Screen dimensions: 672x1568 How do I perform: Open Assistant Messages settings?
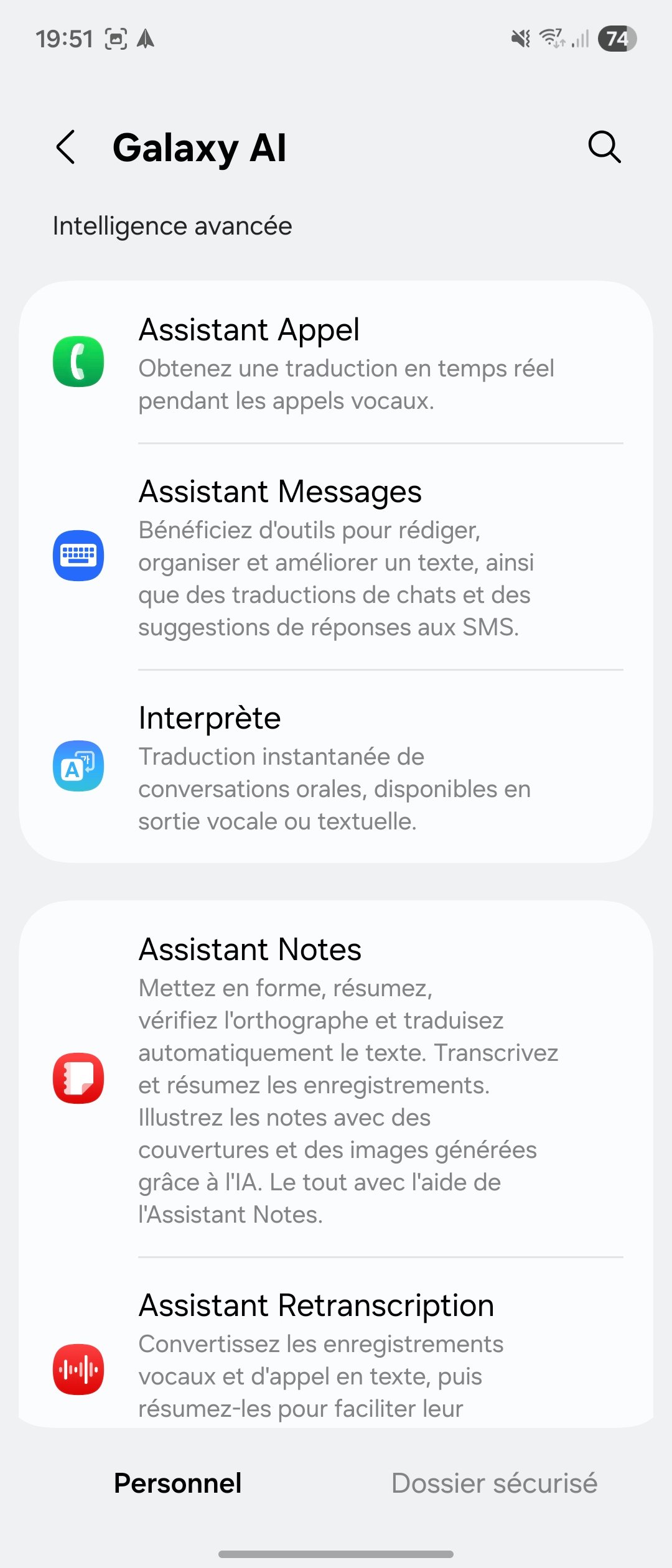[336, 557]
